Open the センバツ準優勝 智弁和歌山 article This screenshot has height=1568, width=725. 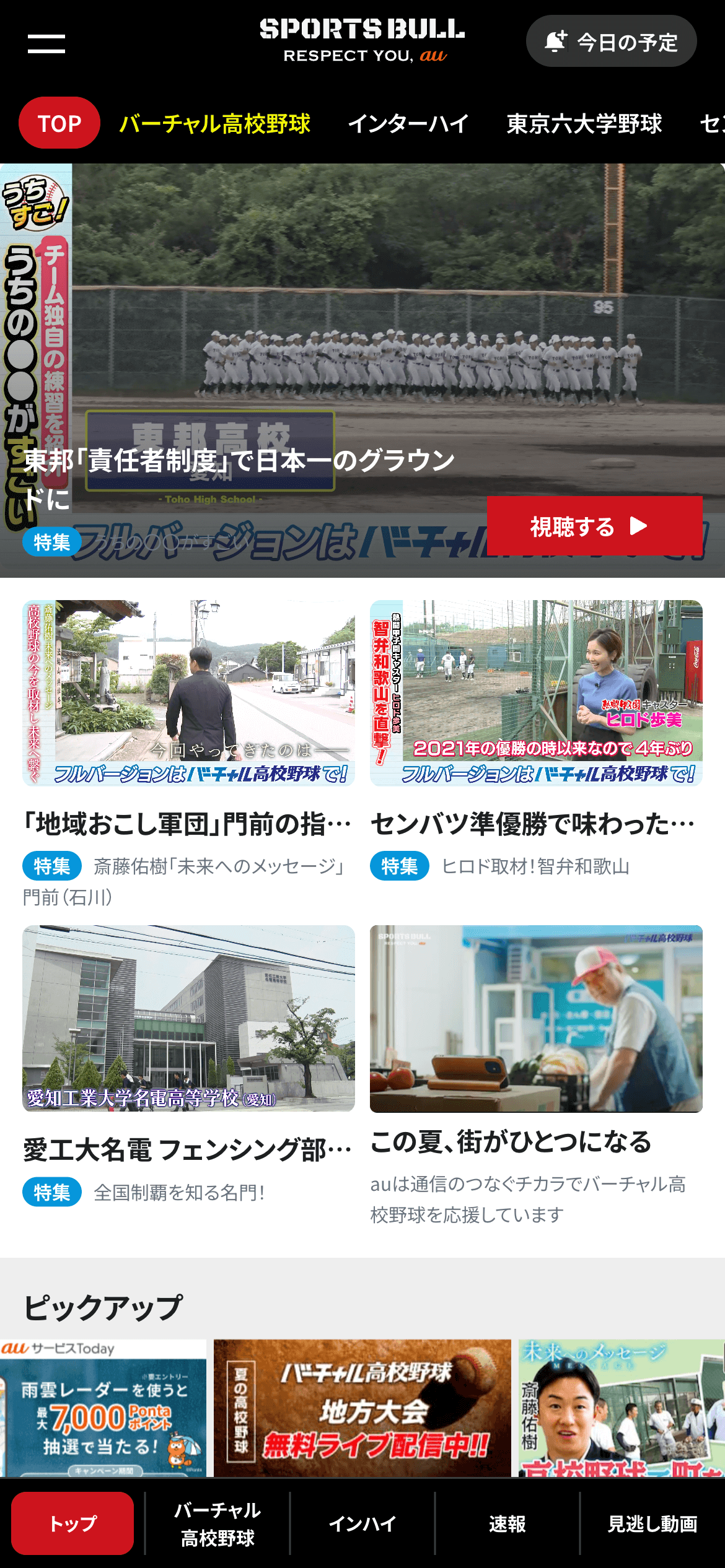coord(535,824)
